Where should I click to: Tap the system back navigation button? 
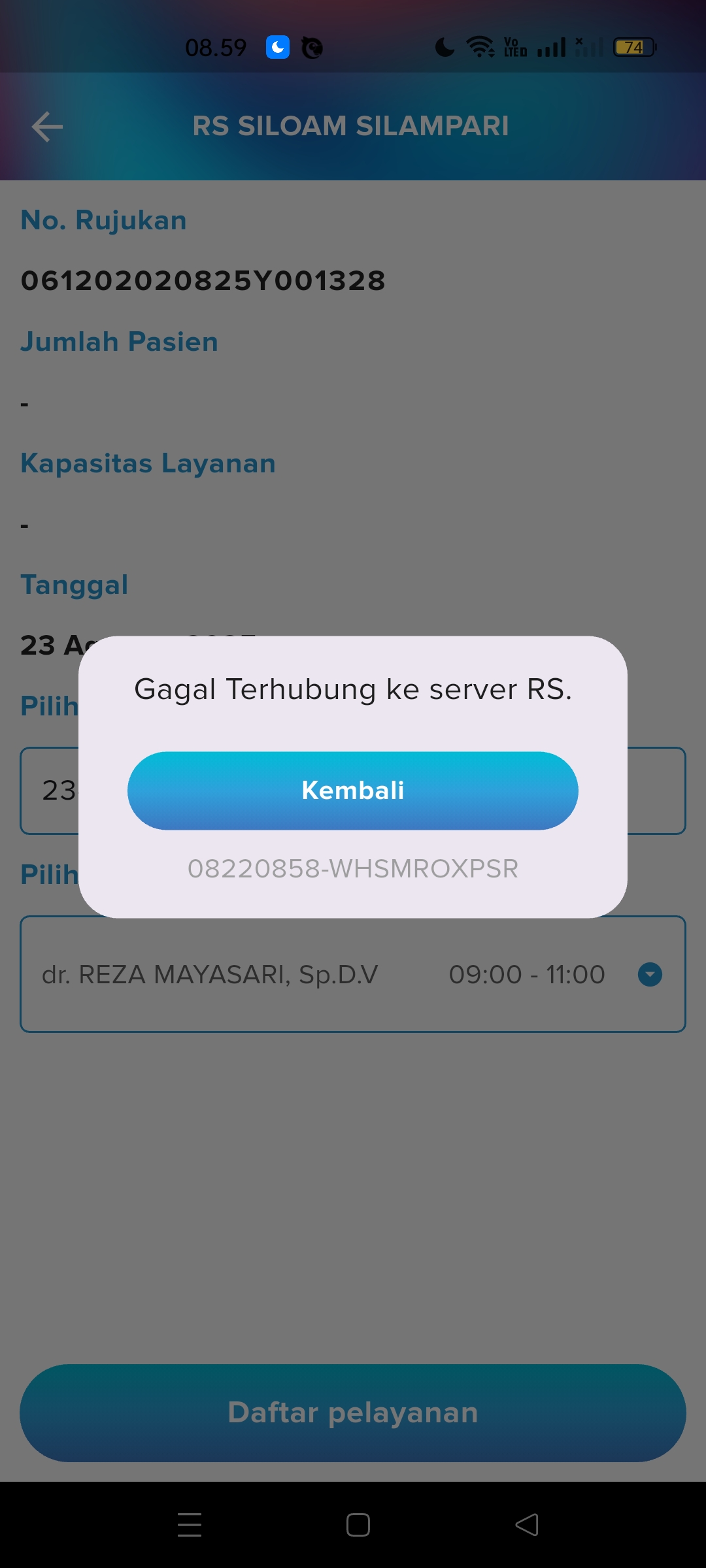(x=527, y=1525)
